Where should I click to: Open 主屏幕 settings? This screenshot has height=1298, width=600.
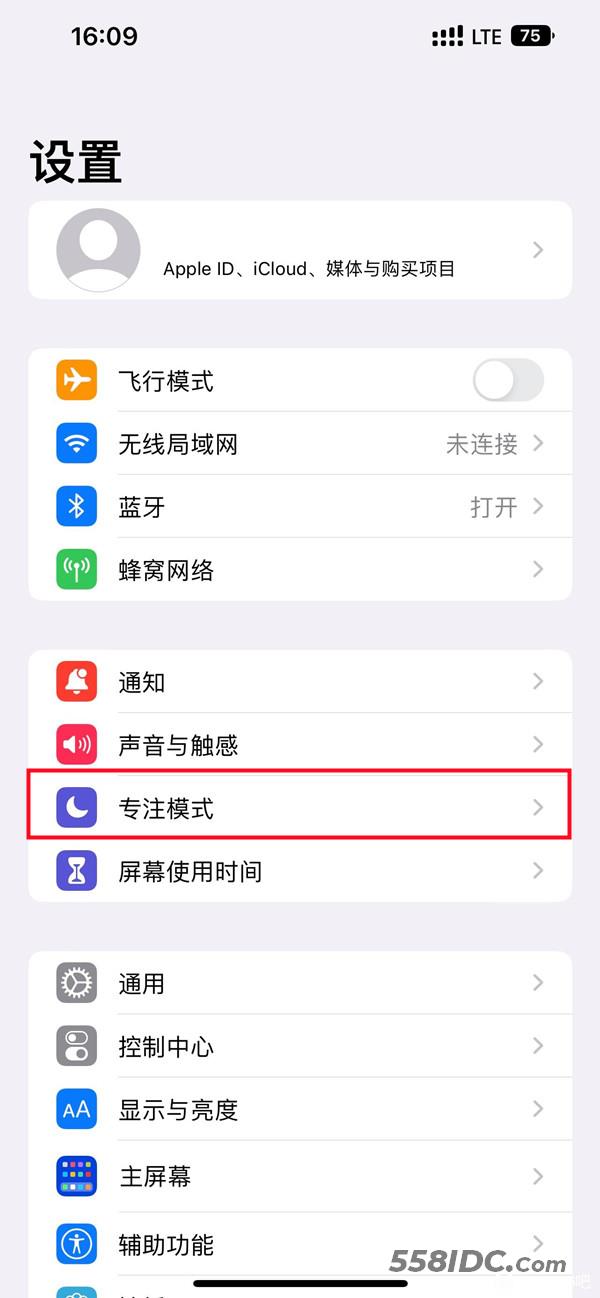tap(300, 1176)
